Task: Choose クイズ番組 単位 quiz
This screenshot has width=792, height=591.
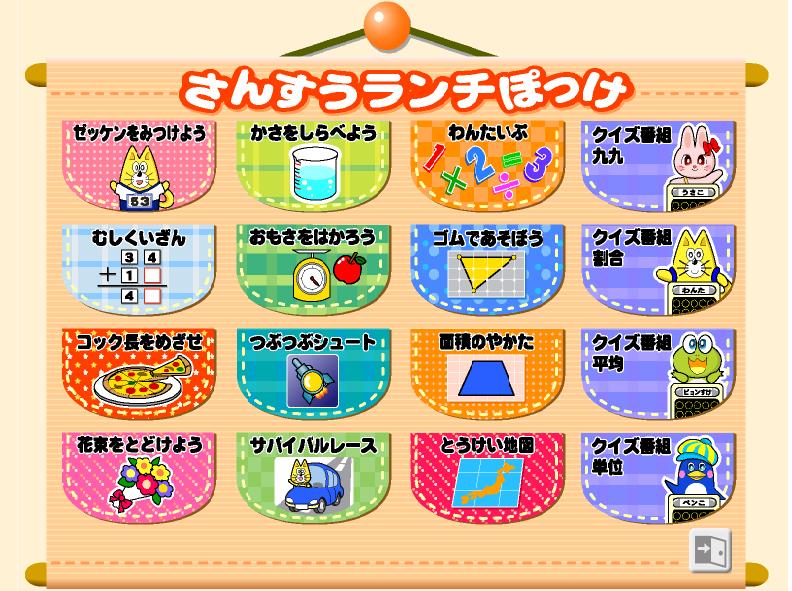Action: click(658, 475)
